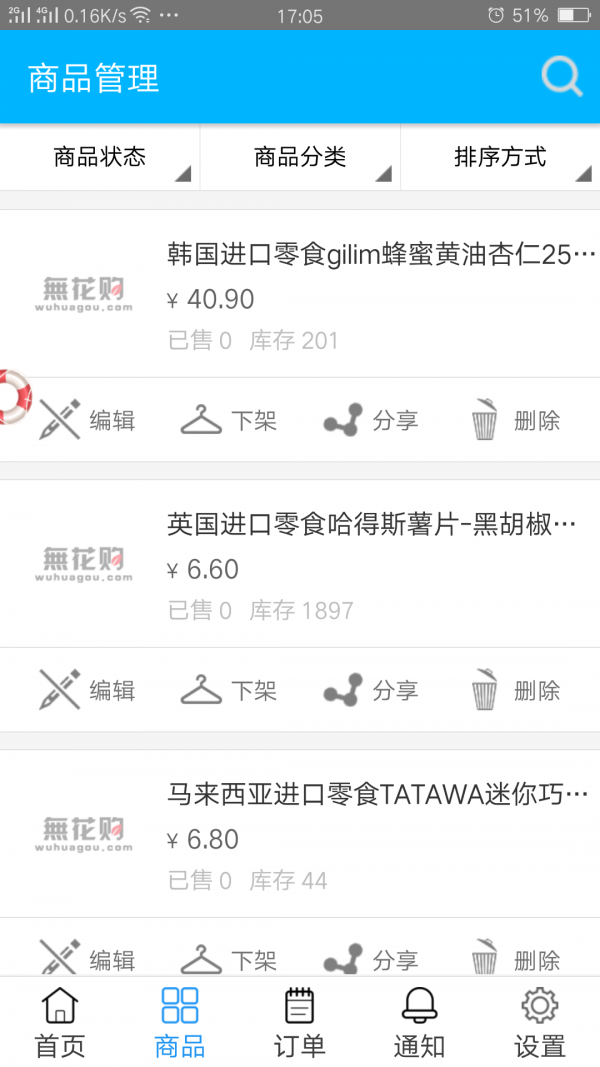Open the search icon in the header

click(561, 77)
